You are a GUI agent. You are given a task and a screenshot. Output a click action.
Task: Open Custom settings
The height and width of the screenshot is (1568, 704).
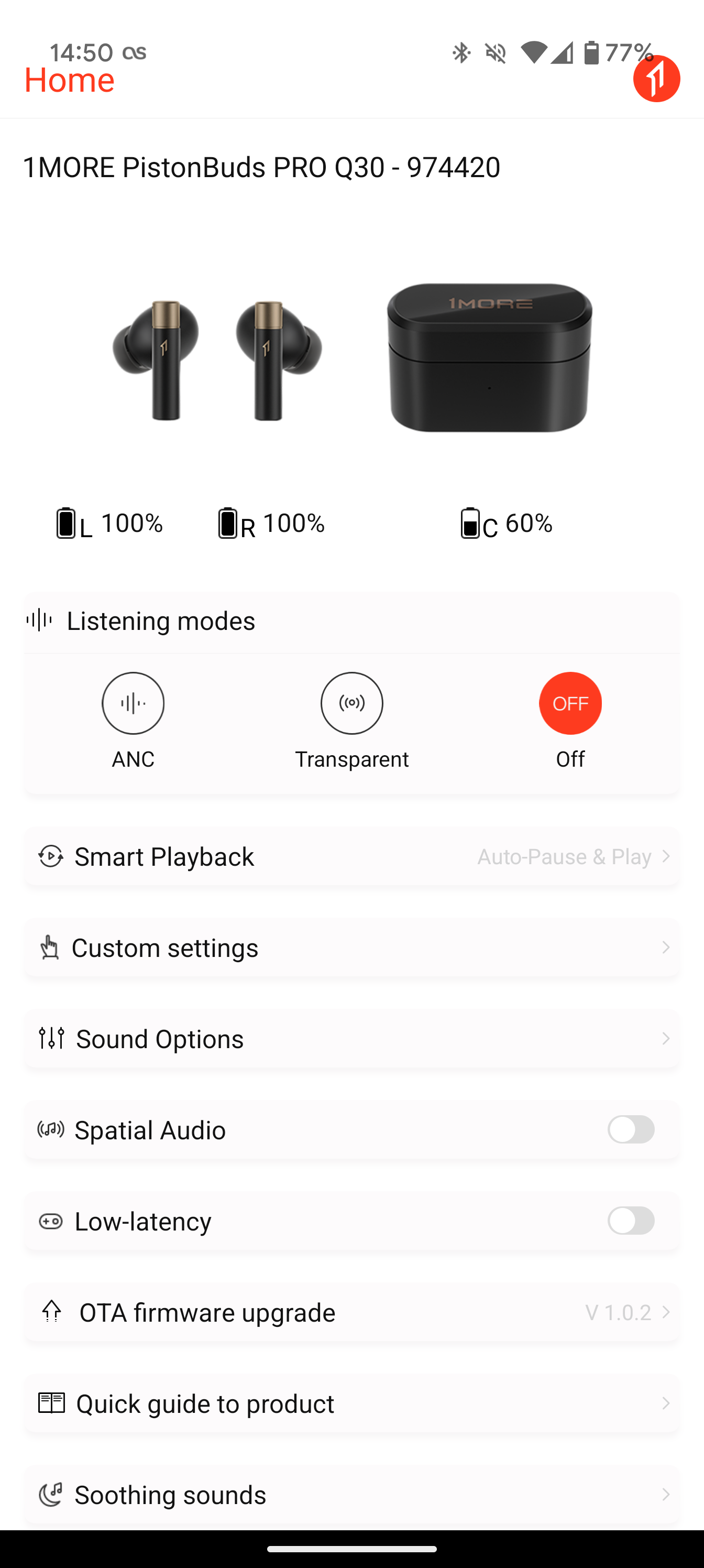(x=351, y=948)
